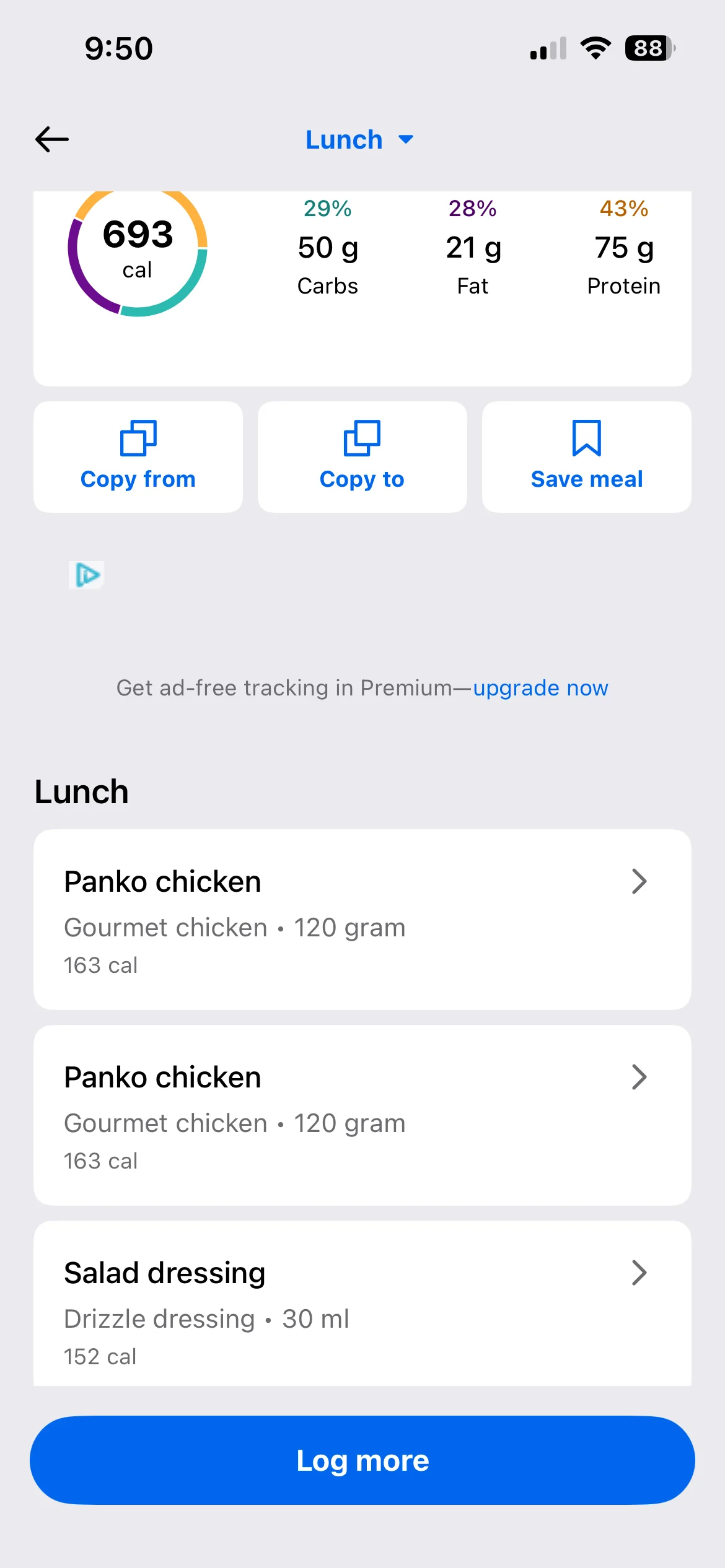Tap the Copy from button
The image size is (725, 1568).
tap(138, 457)
